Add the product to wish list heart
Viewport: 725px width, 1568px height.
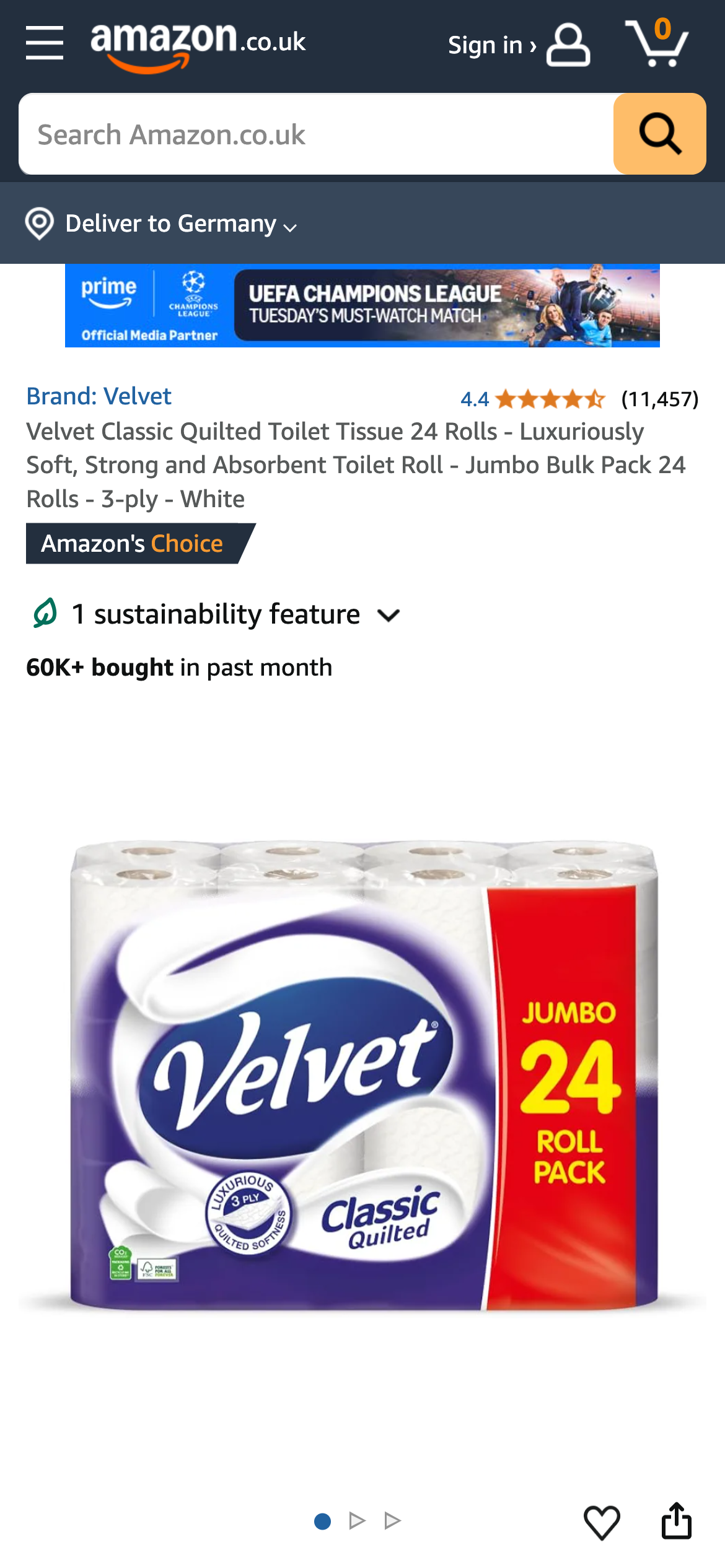[602, 1522]
